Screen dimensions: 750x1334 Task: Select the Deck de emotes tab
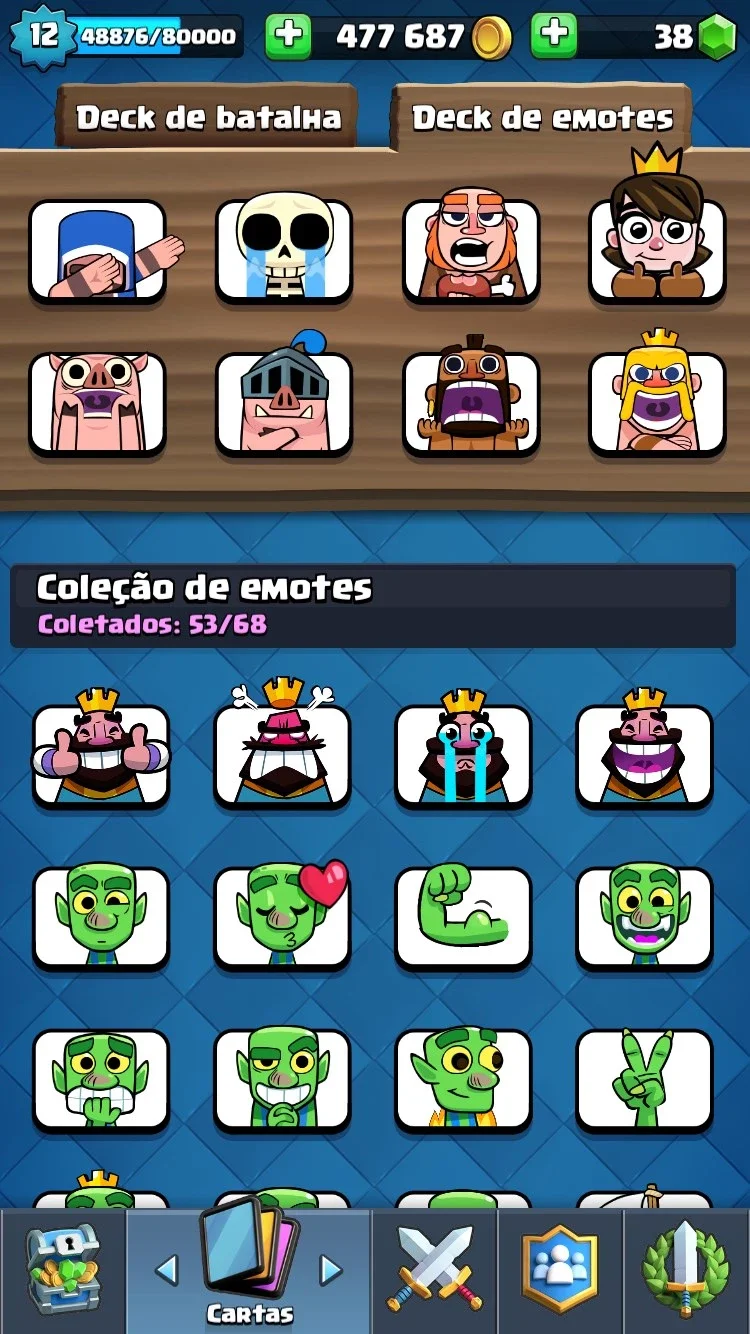point(541,118)
